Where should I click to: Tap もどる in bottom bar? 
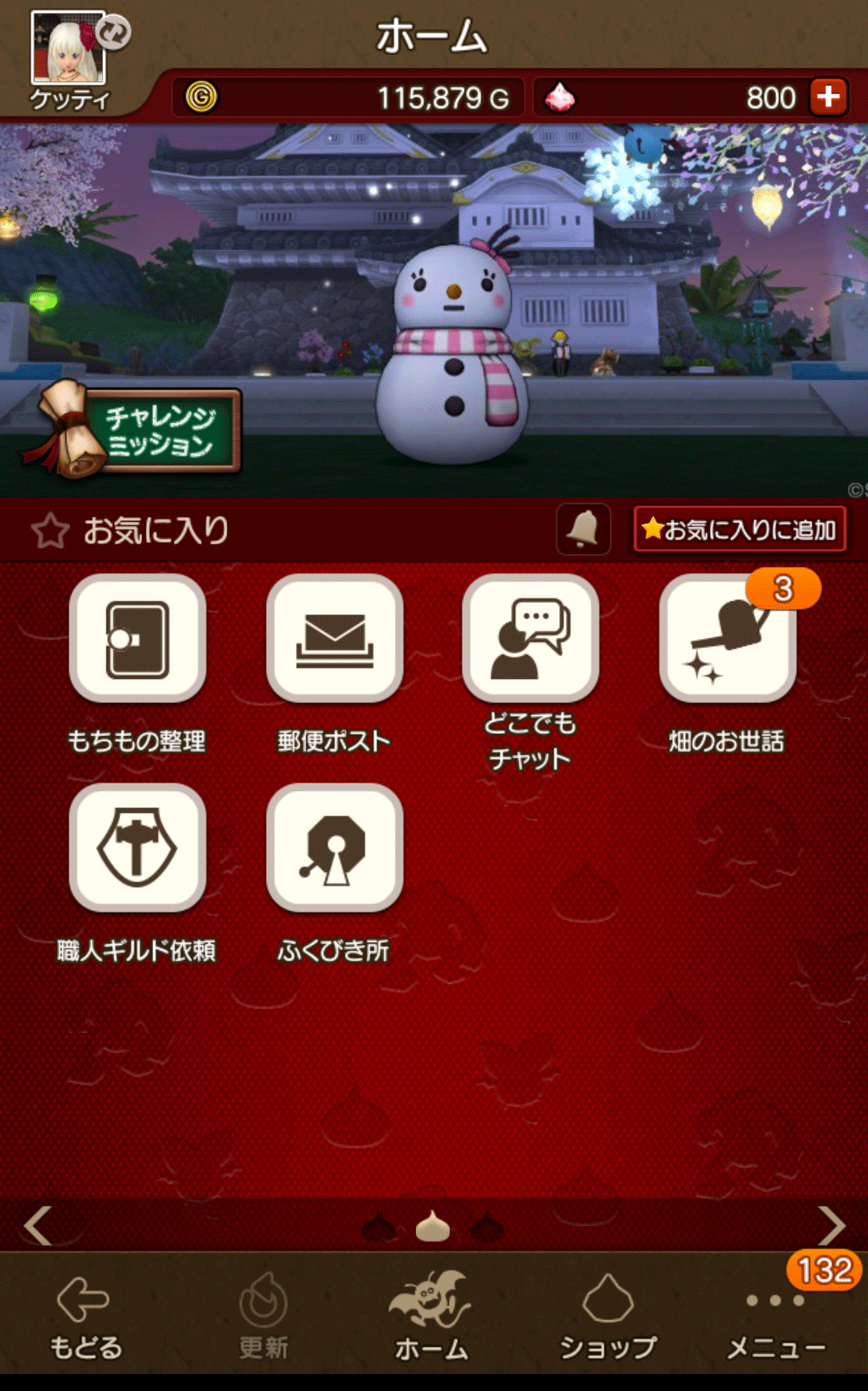click(85, 1316)
